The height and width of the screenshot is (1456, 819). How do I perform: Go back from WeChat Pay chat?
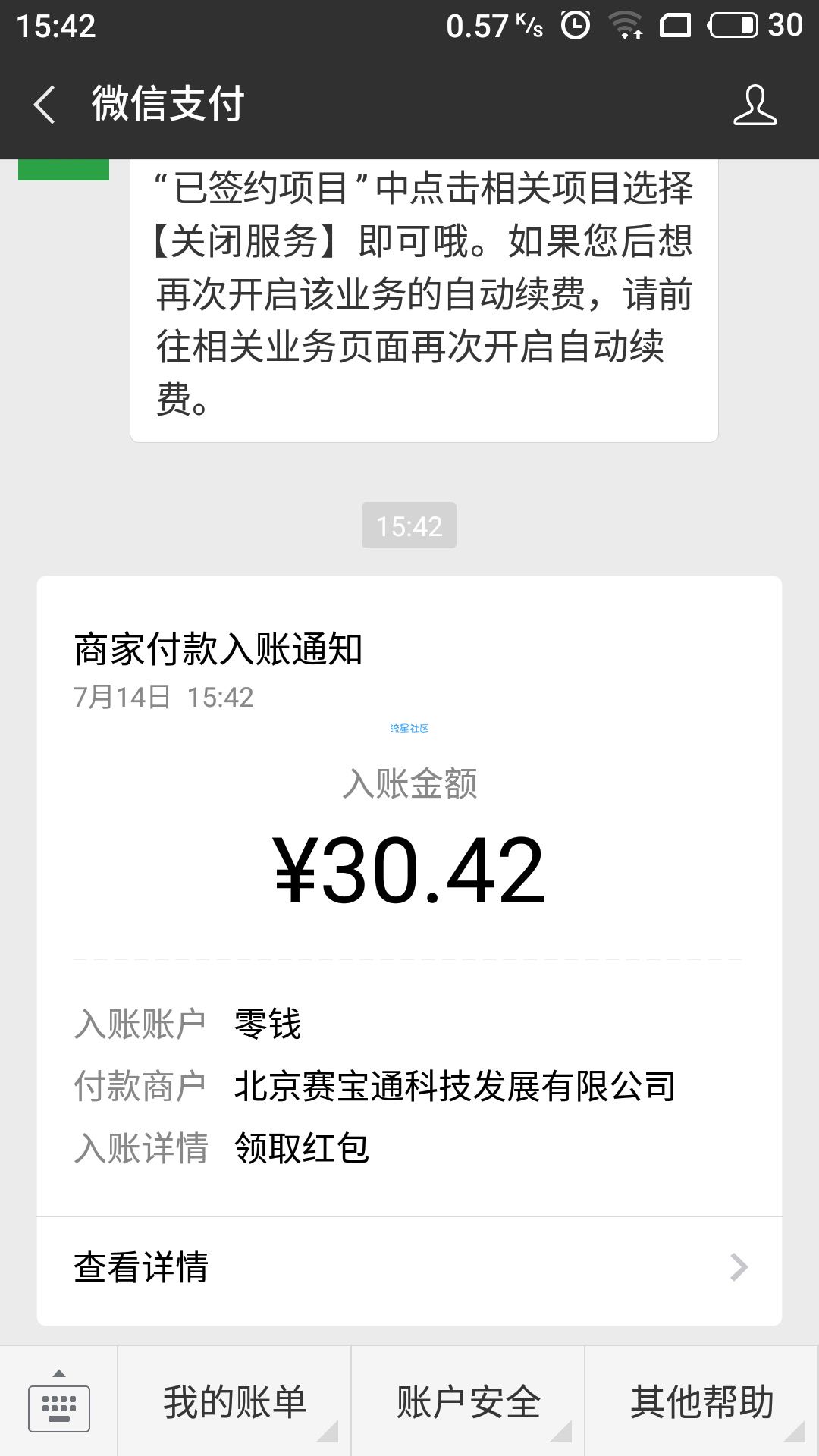coord(44,105)
